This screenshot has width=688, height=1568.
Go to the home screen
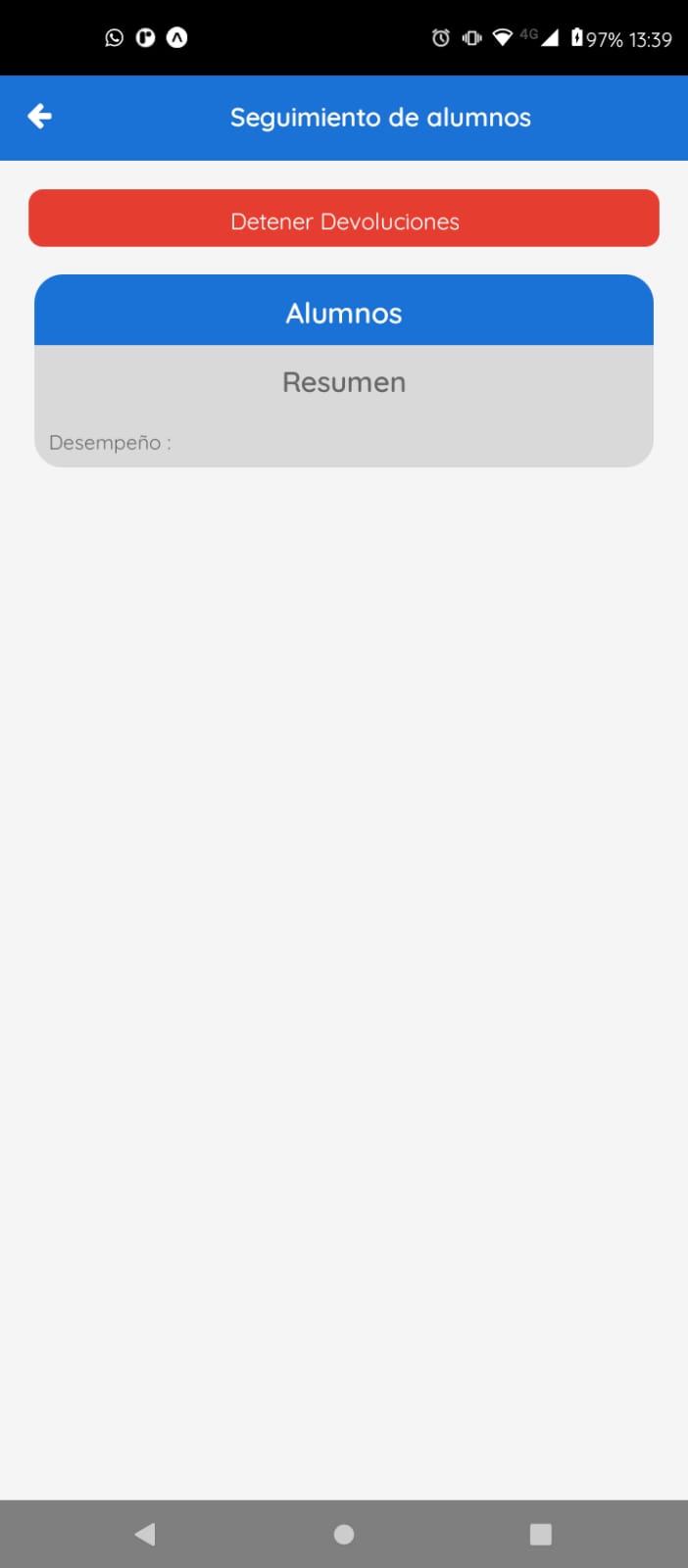344,1534
